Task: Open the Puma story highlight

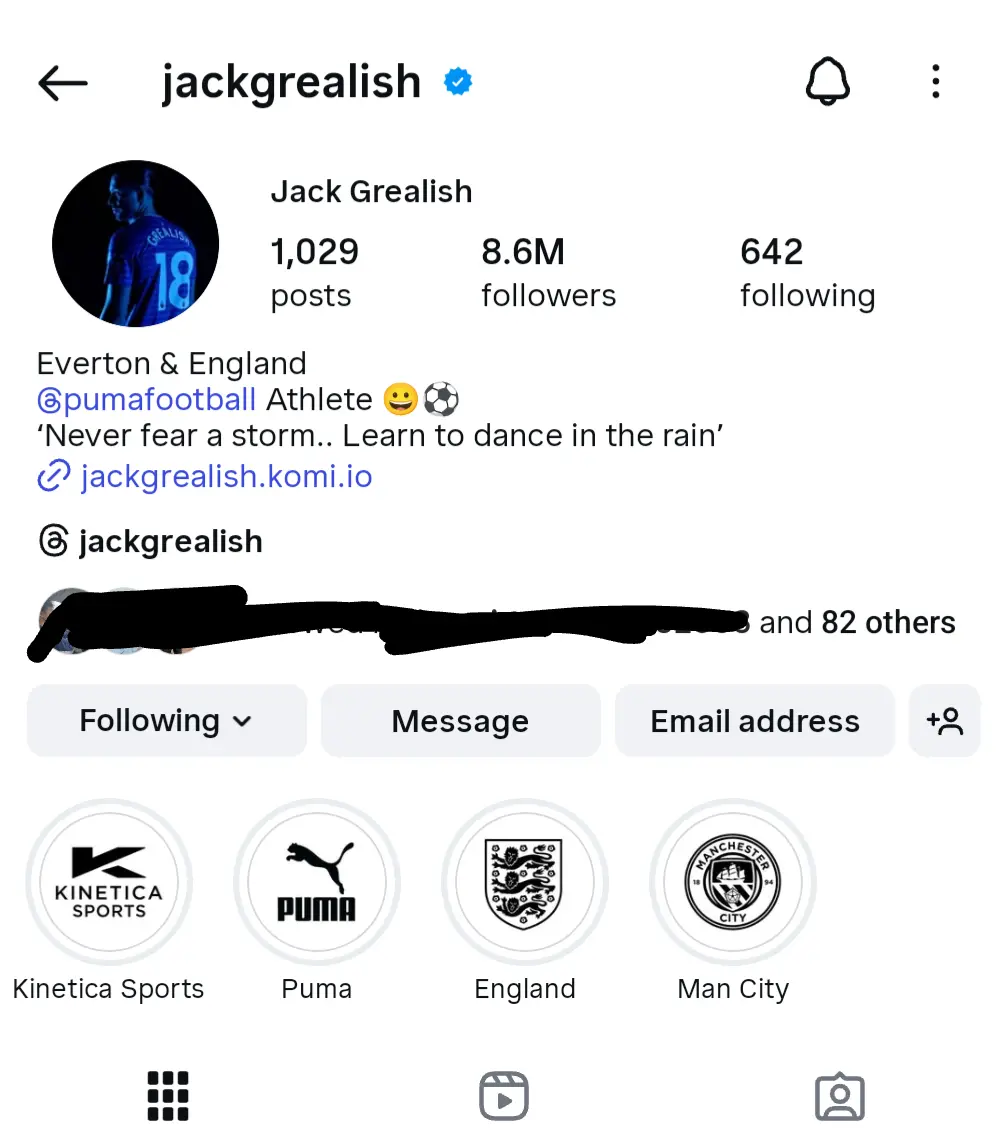Action: (316, 884)
